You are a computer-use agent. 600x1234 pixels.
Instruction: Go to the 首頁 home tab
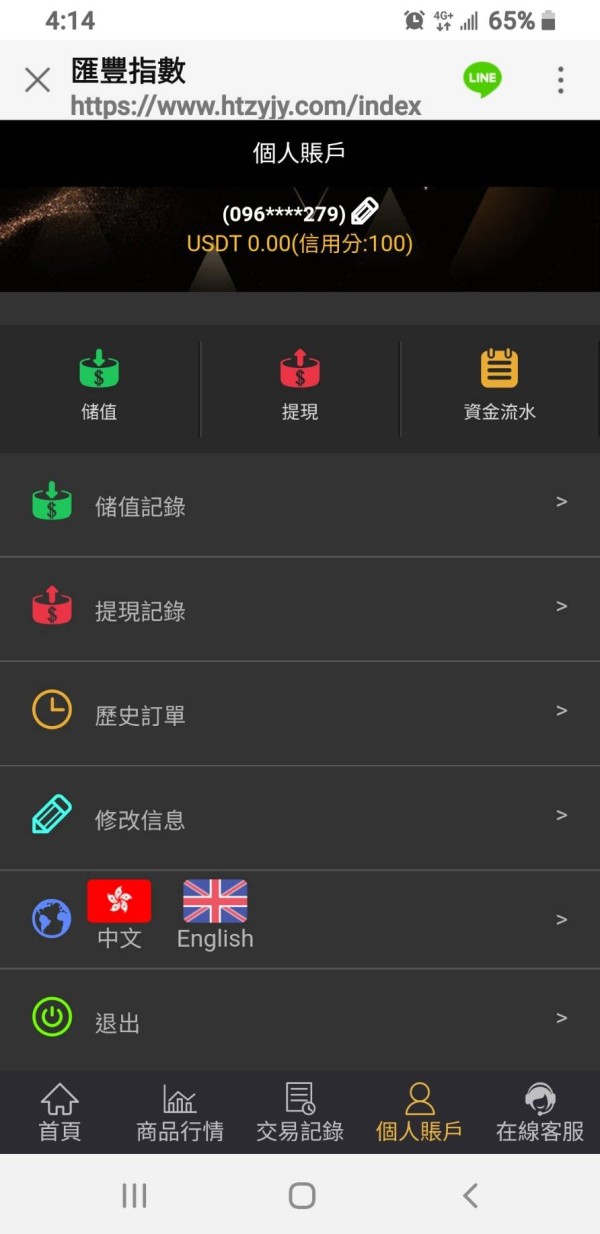(60, 1112)
